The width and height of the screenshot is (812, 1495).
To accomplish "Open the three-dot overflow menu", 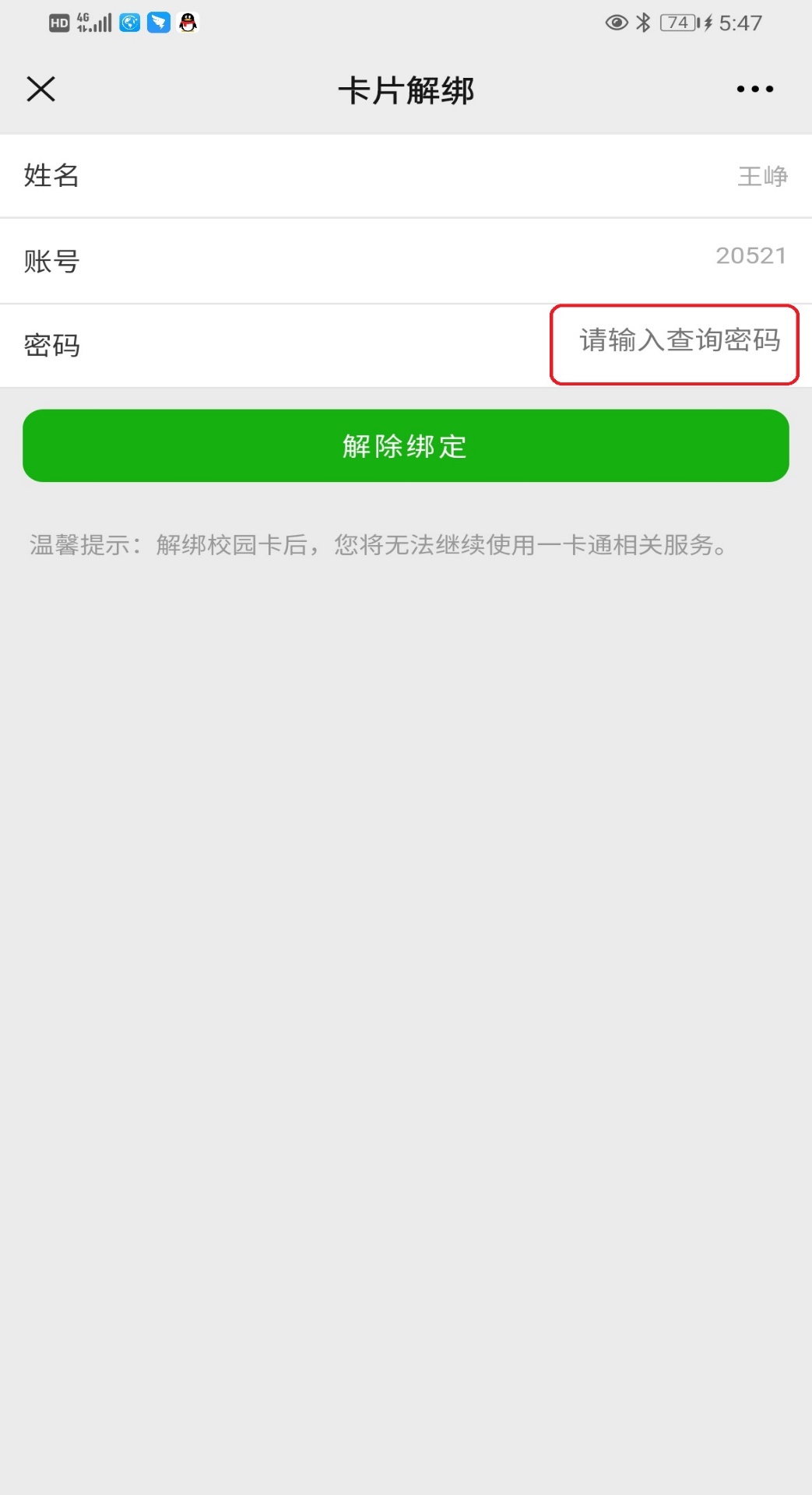I will pyautogui.click(x=754, y=89).
